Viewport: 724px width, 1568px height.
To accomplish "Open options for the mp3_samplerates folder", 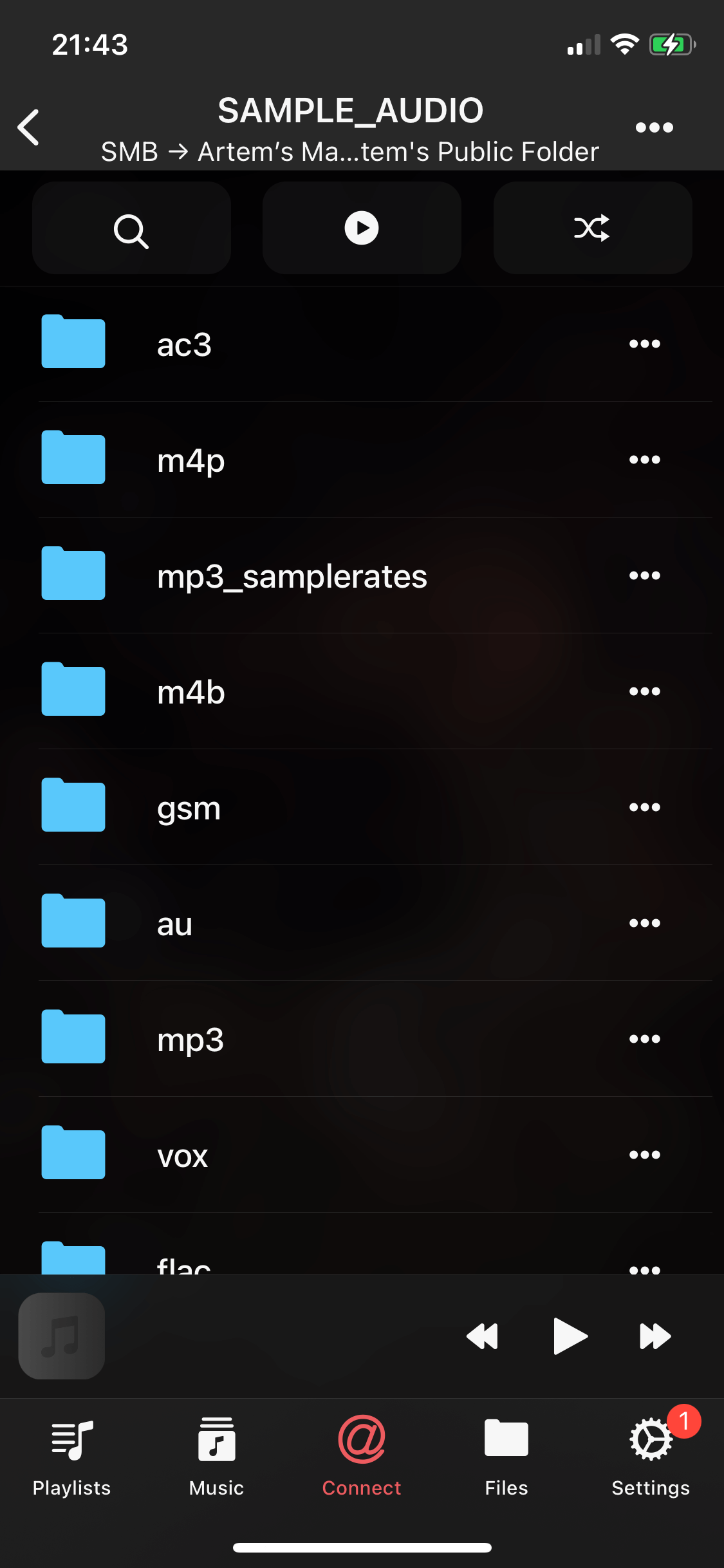I will click(x=644, y=575).
